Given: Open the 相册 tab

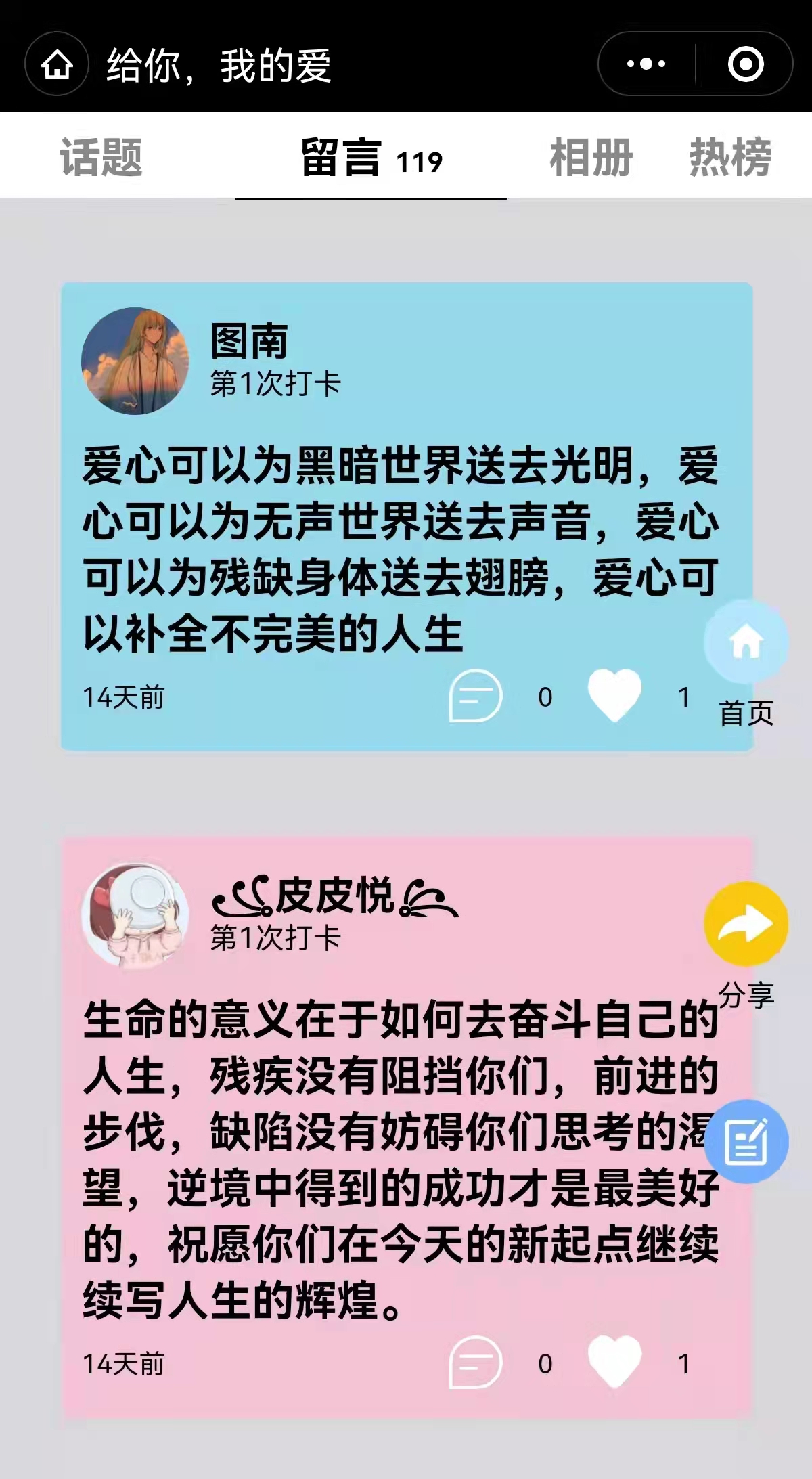Looking at the screenshot, I should (x=591, y=157).
